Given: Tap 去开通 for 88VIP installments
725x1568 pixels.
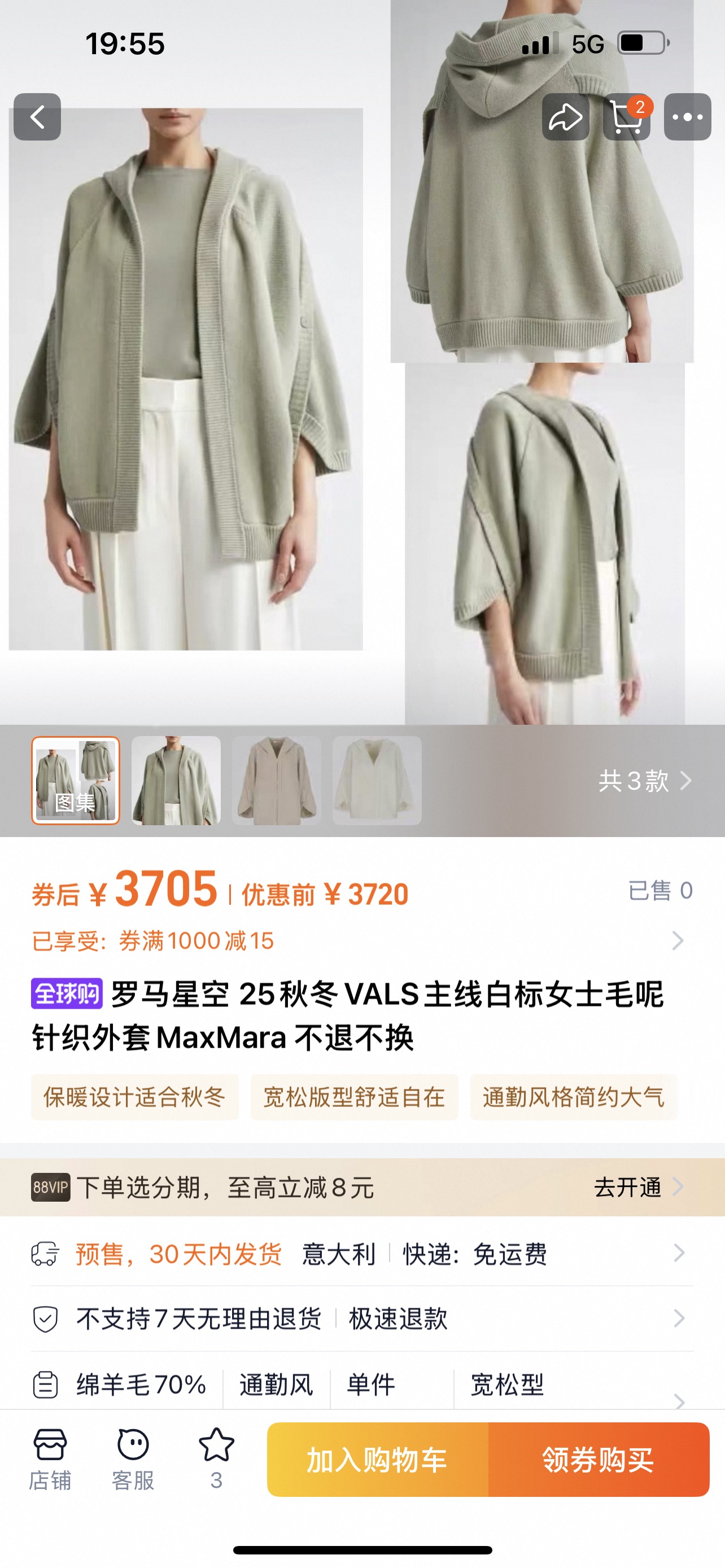Looking at the screenshot, I should point(638,1187).
